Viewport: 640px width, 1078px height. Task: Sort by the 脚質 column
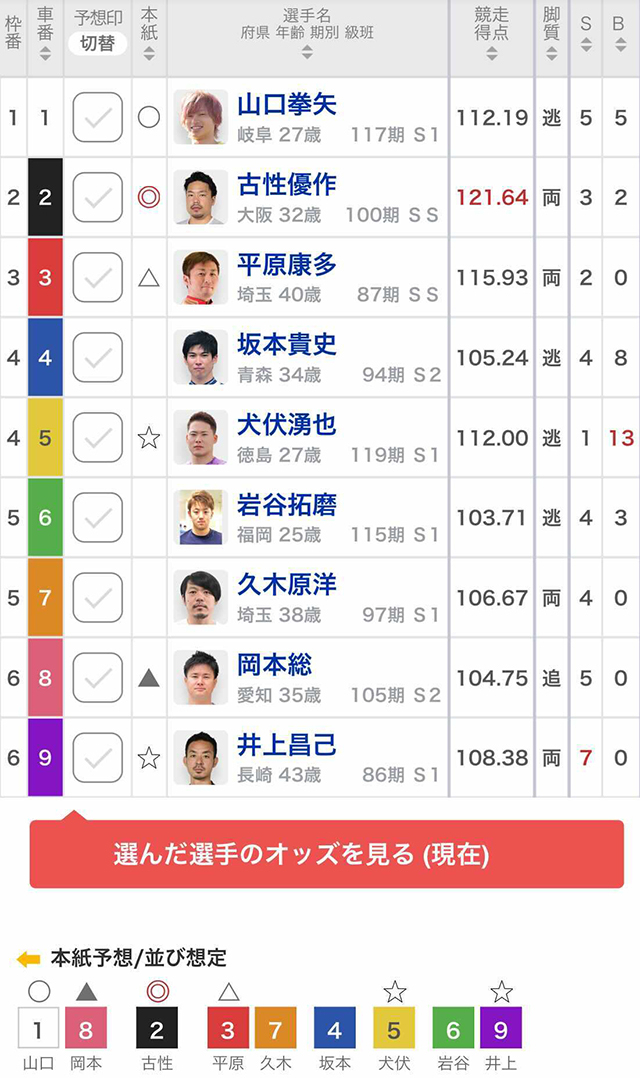coord(551,37)
